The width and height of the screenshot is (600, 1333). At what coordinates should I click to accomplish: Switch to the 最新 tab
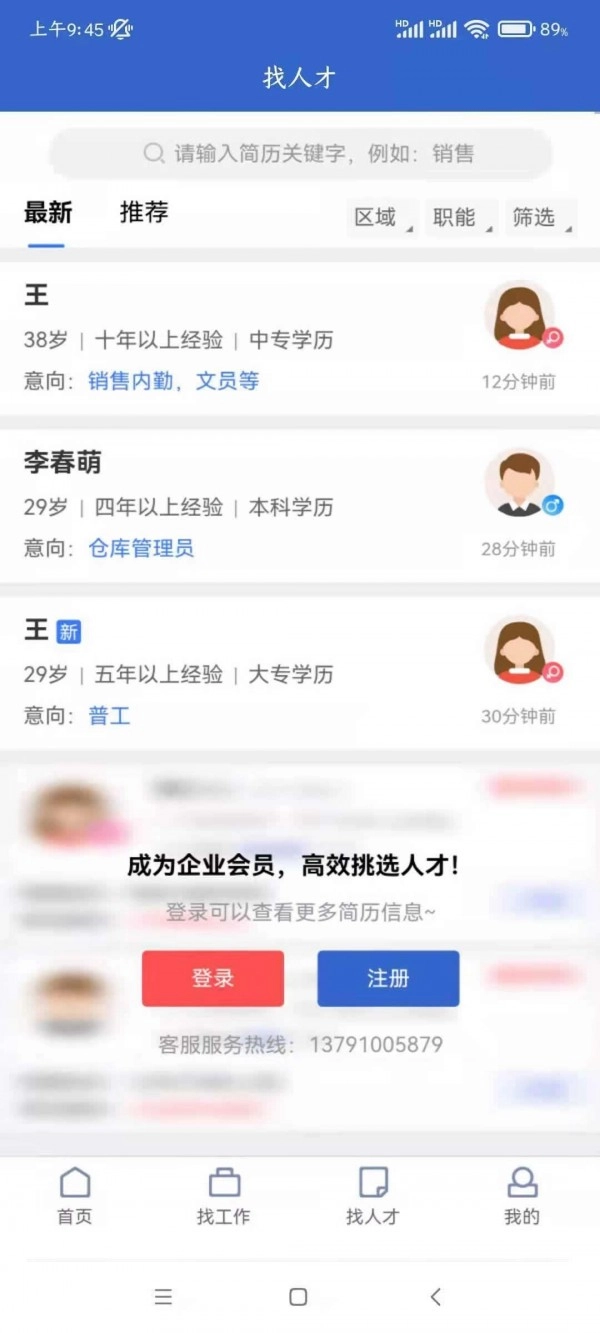[48, 213]
